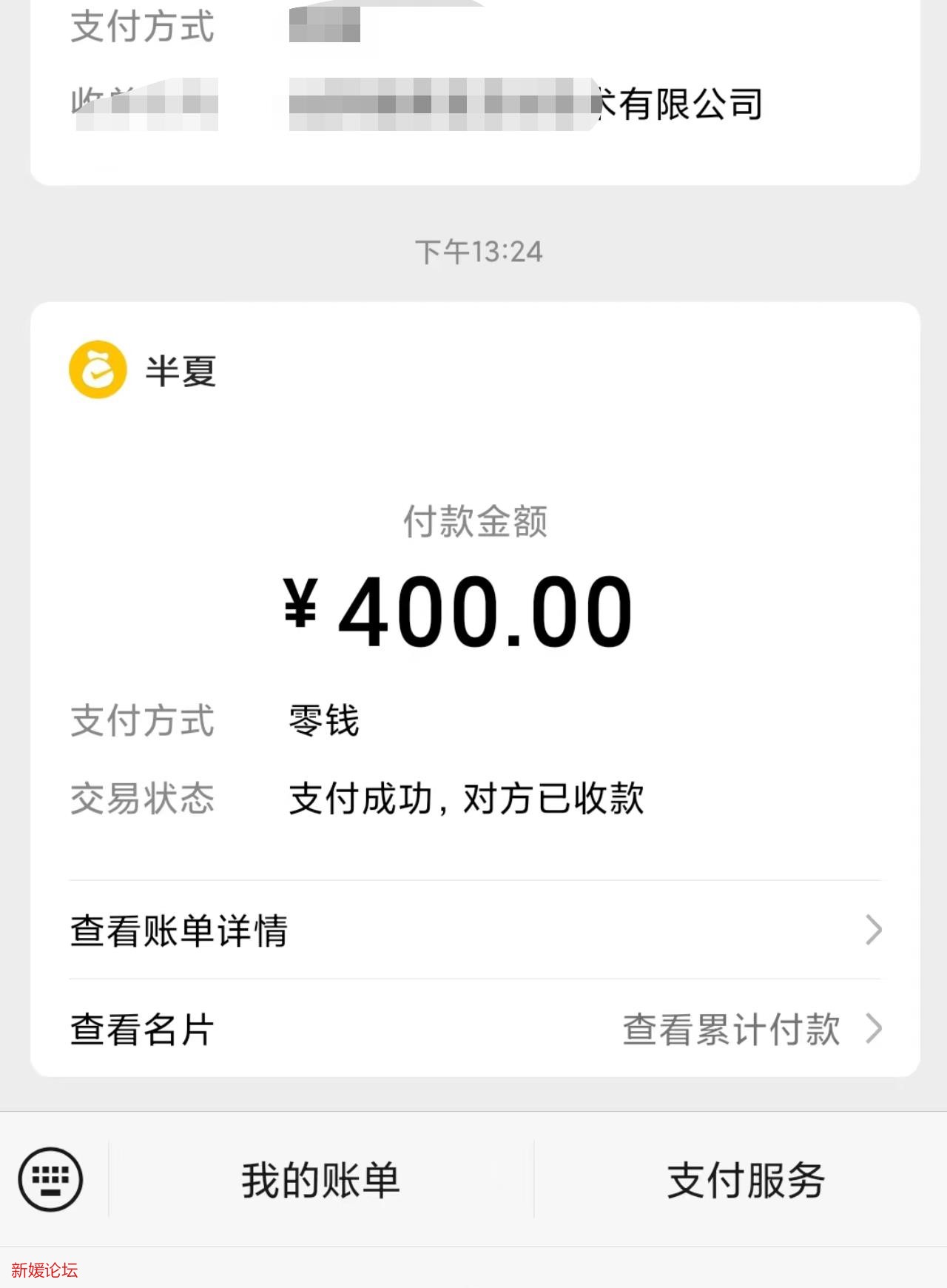Tap the timestamp 下午13:24
The width and height of the screenshot is (947, 1288).
tap(478, 252)
